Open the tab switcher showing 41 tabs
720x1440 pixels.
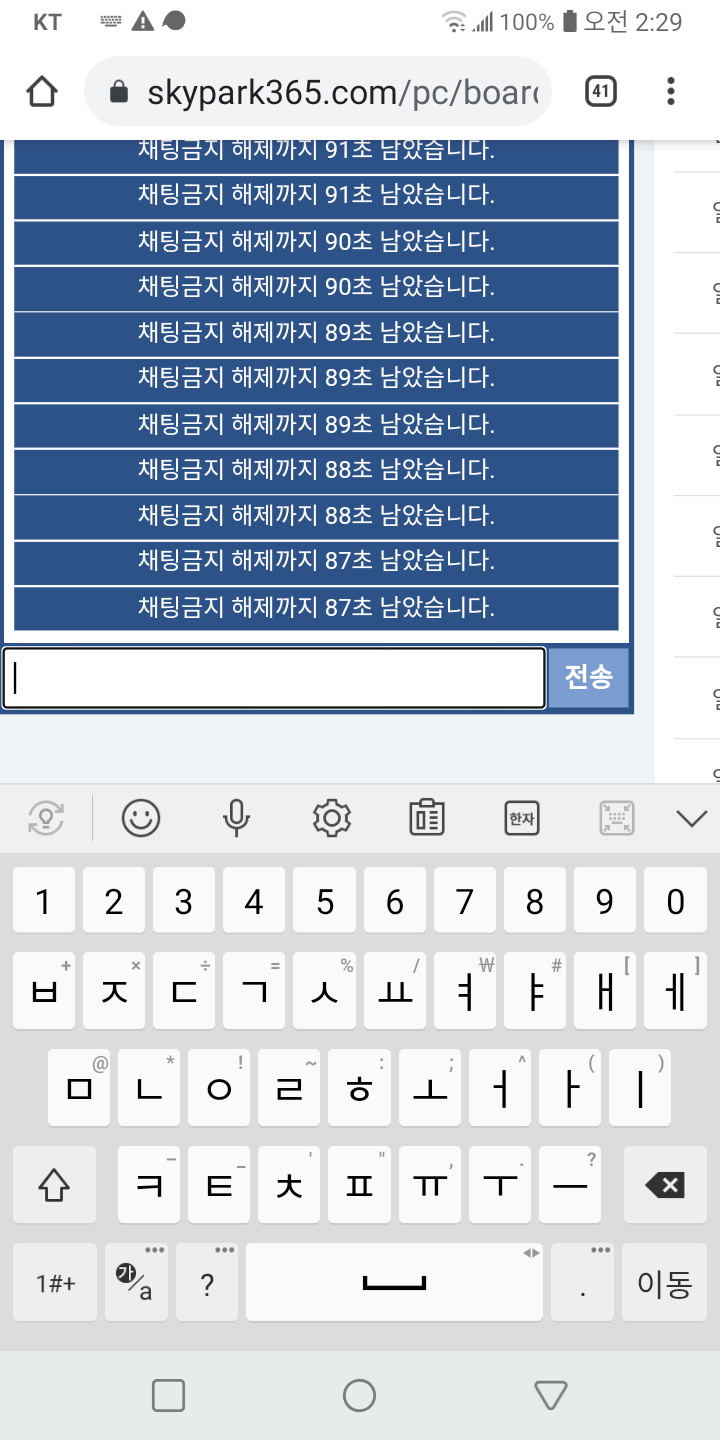[600, 92]
